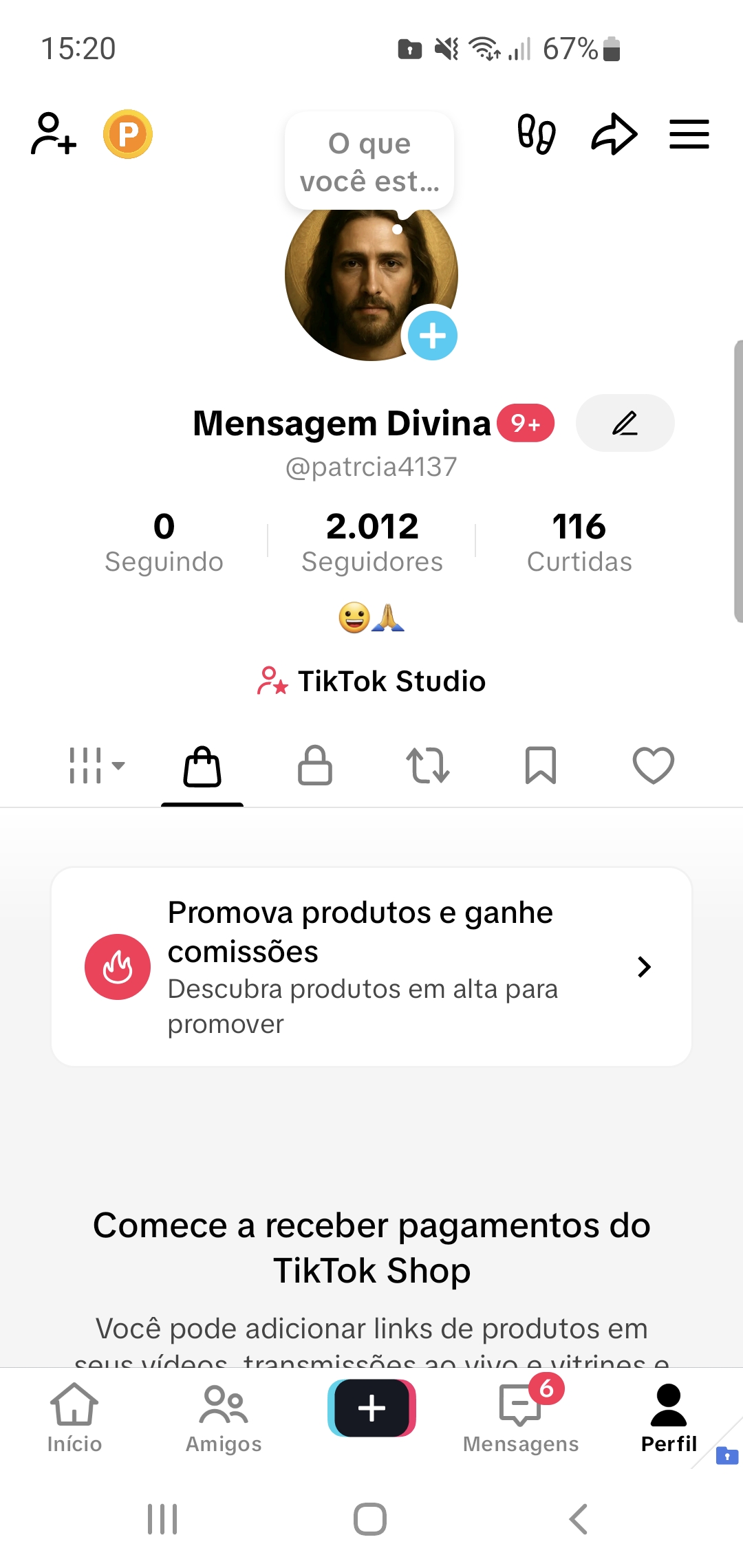The width and height of the screenshot is (743, 1568).
Task: Switch to the private videos lock tab
Action: [x=315, y=765]
